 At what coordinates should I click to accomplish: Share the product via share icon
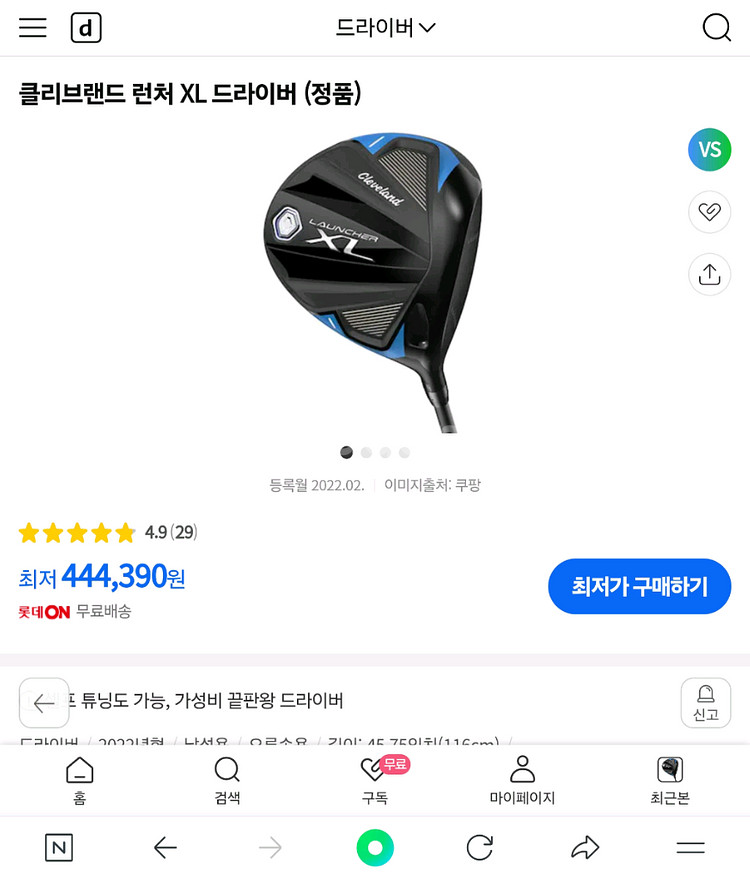pos(710,274)
